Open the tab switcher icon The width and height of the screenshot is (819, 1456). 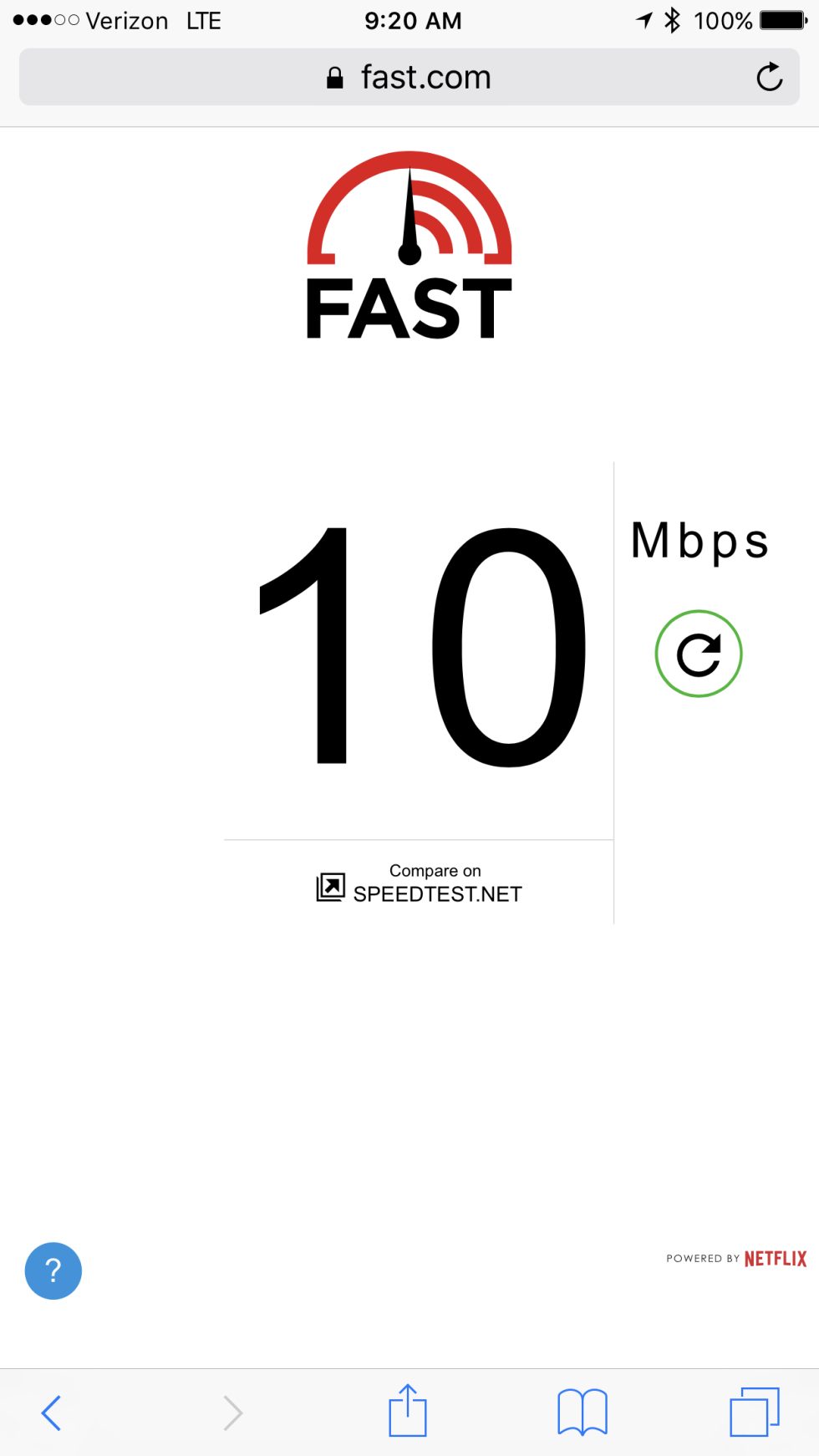tap(755, 1409)
